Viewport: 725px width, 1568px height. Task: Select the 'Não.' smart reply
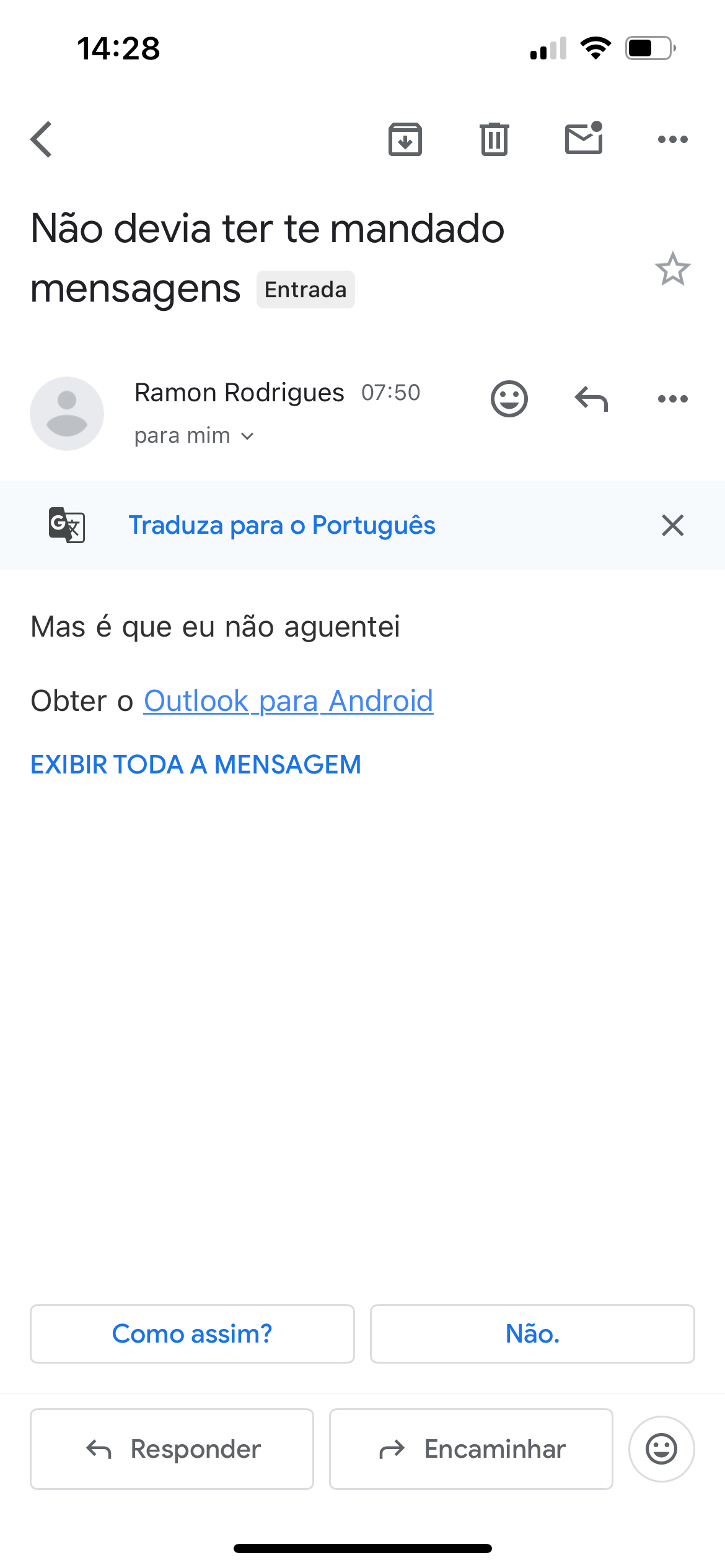click(532, 1334)
